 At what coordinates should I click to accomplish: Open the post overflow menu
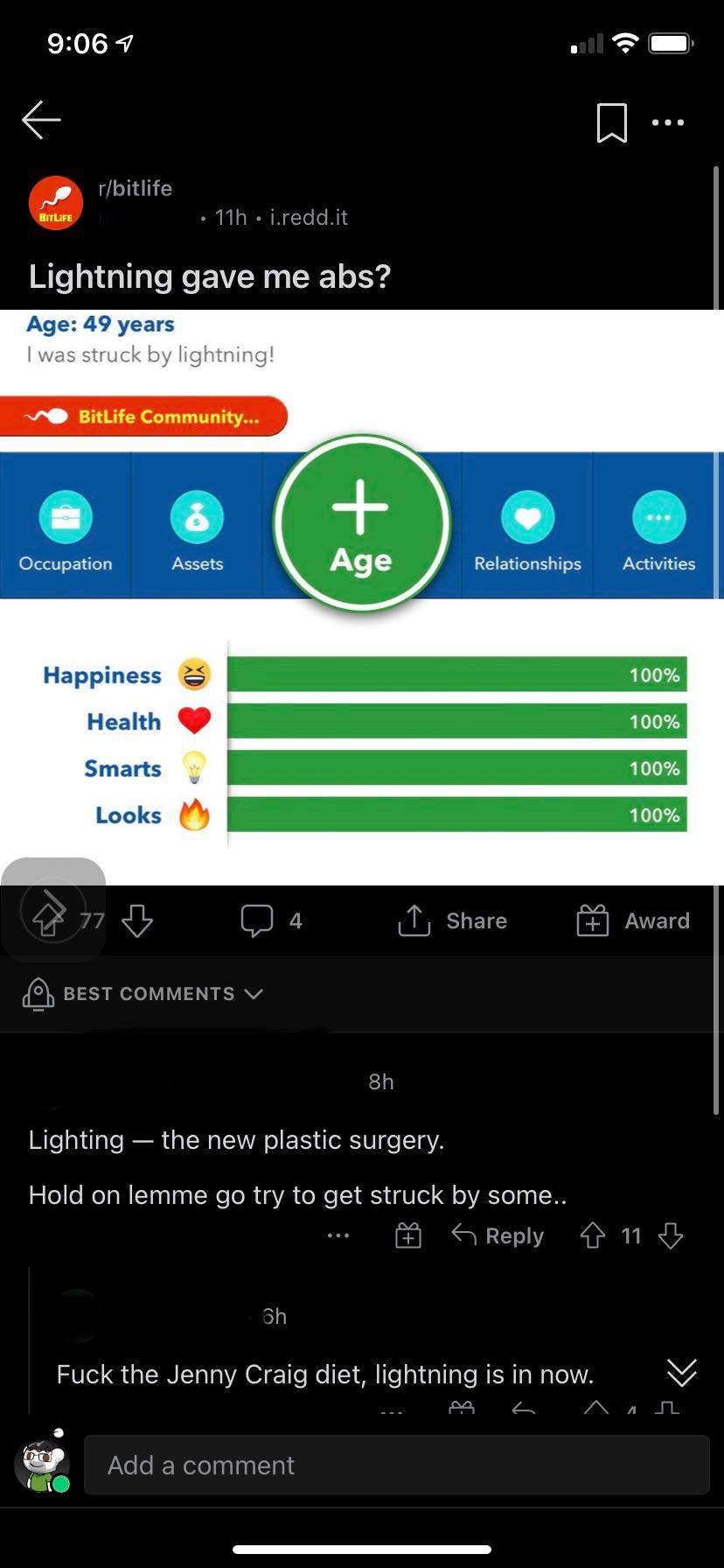click(668, 122)
